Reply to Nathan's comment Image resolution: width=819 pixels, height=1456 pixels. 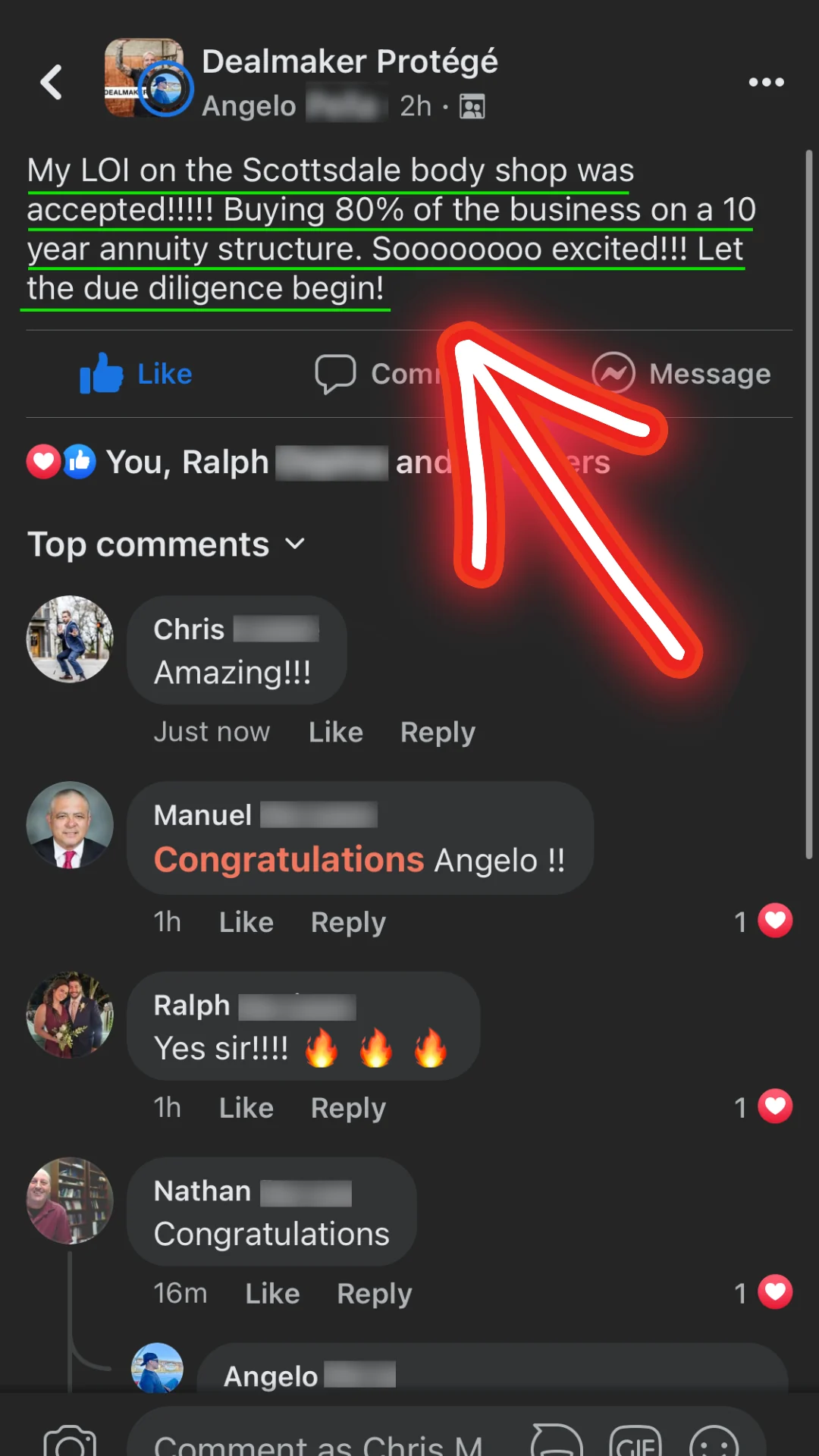[375, 1294]
